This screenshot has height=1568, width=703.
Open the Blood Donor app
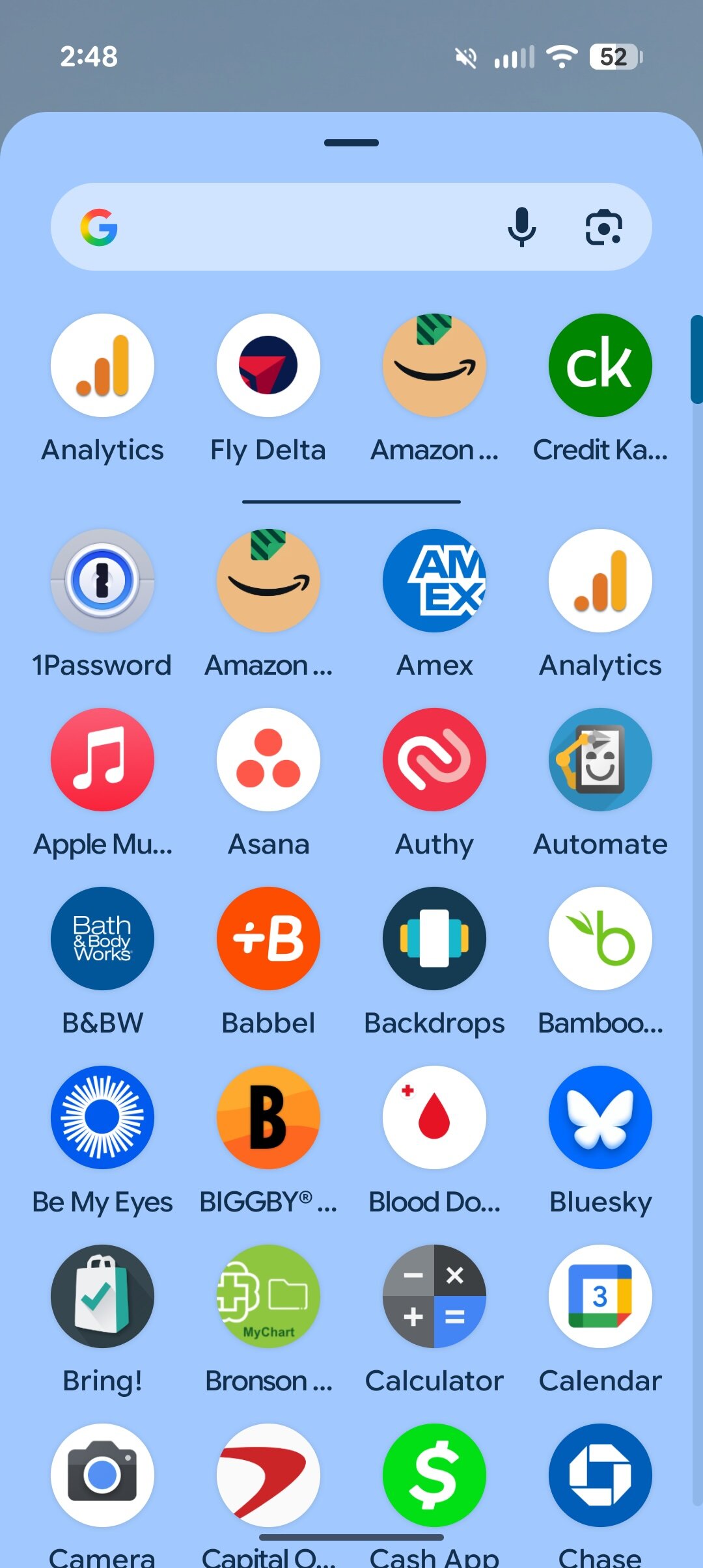434,1118
